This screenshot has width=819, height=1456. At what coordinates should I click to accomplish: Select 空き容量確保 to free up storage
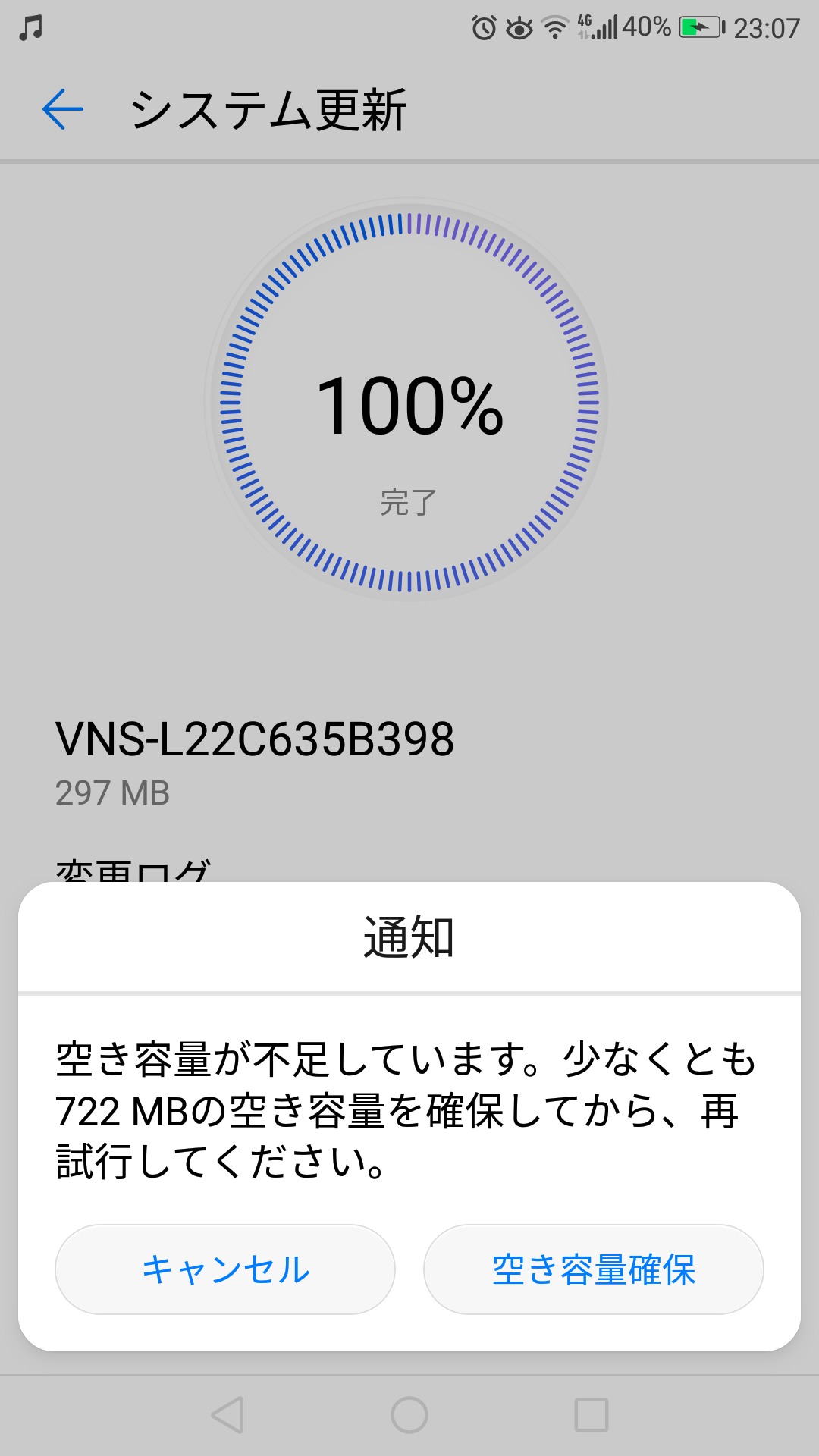pos(593,1269)
